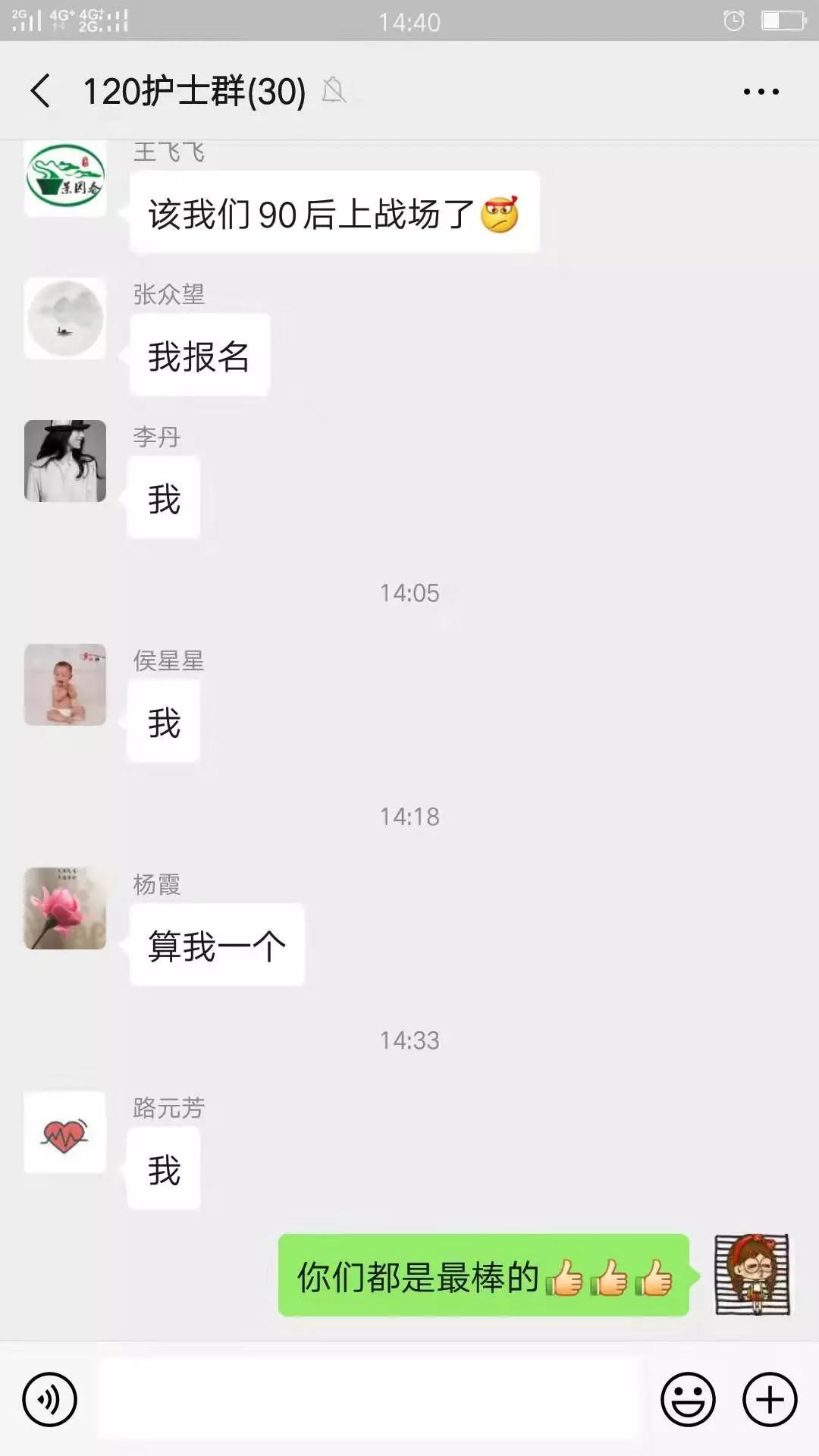Tap 李丹's profile picture
Image resolution: width=819 pixels, height=1456 pixels.
tap(65, 461)
